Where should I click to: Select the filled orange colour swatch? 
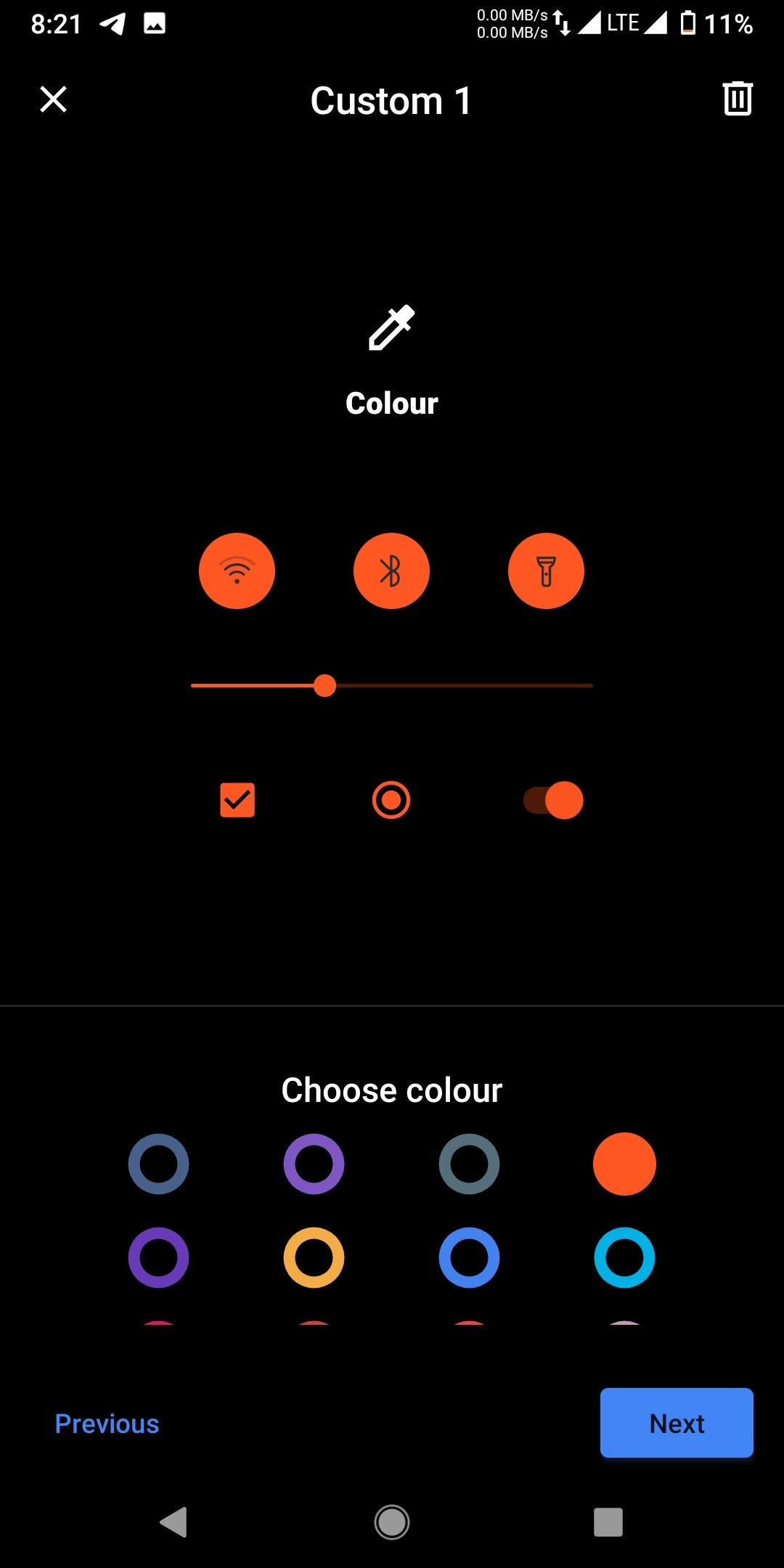(624, 1164)
